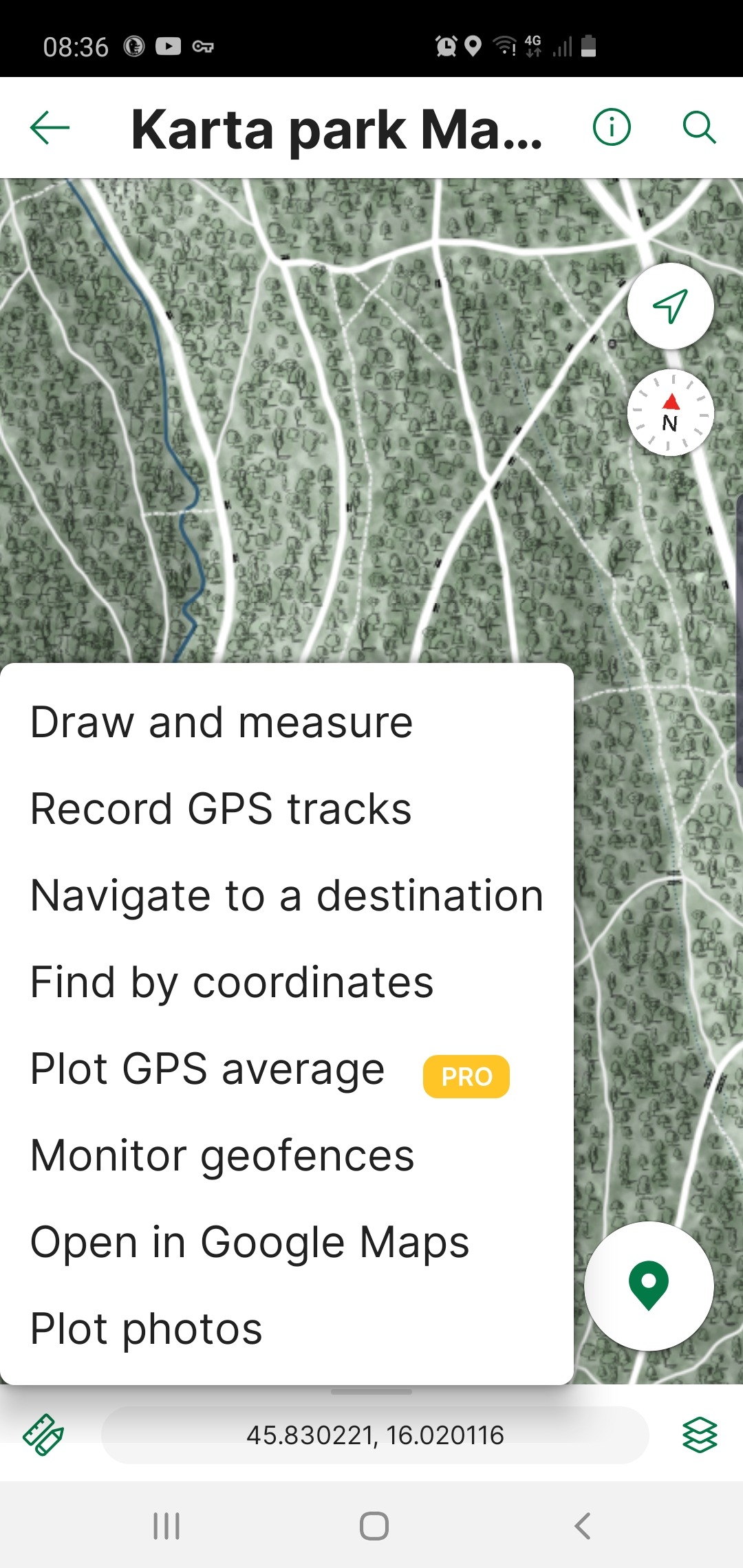Select Navigate to a destination
This screenshot has height=1568, width=743.
[287, 895]
